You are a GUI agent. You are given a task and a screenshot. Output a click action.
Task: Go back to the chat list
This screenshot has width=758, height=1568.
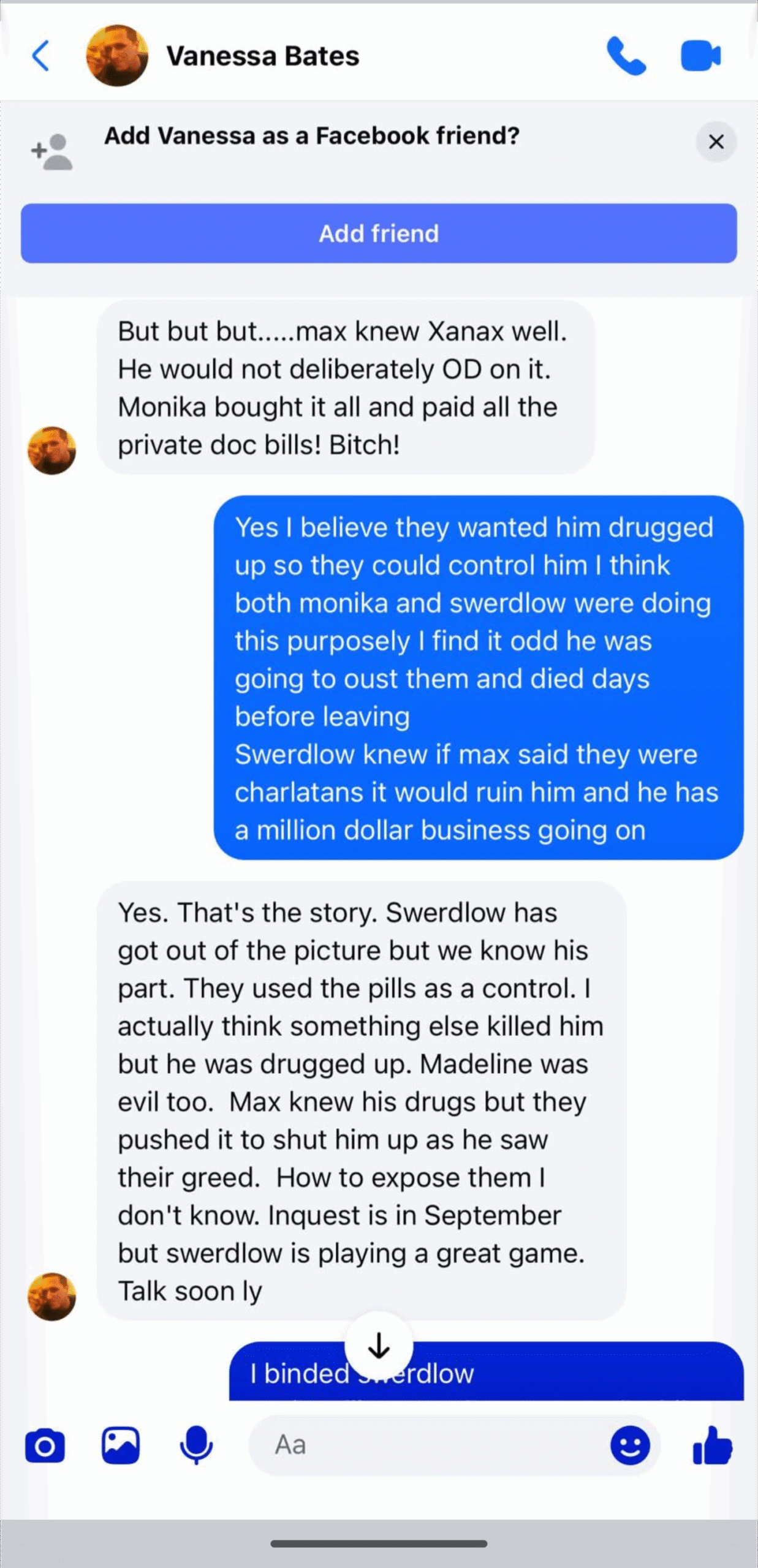[40, 56]
